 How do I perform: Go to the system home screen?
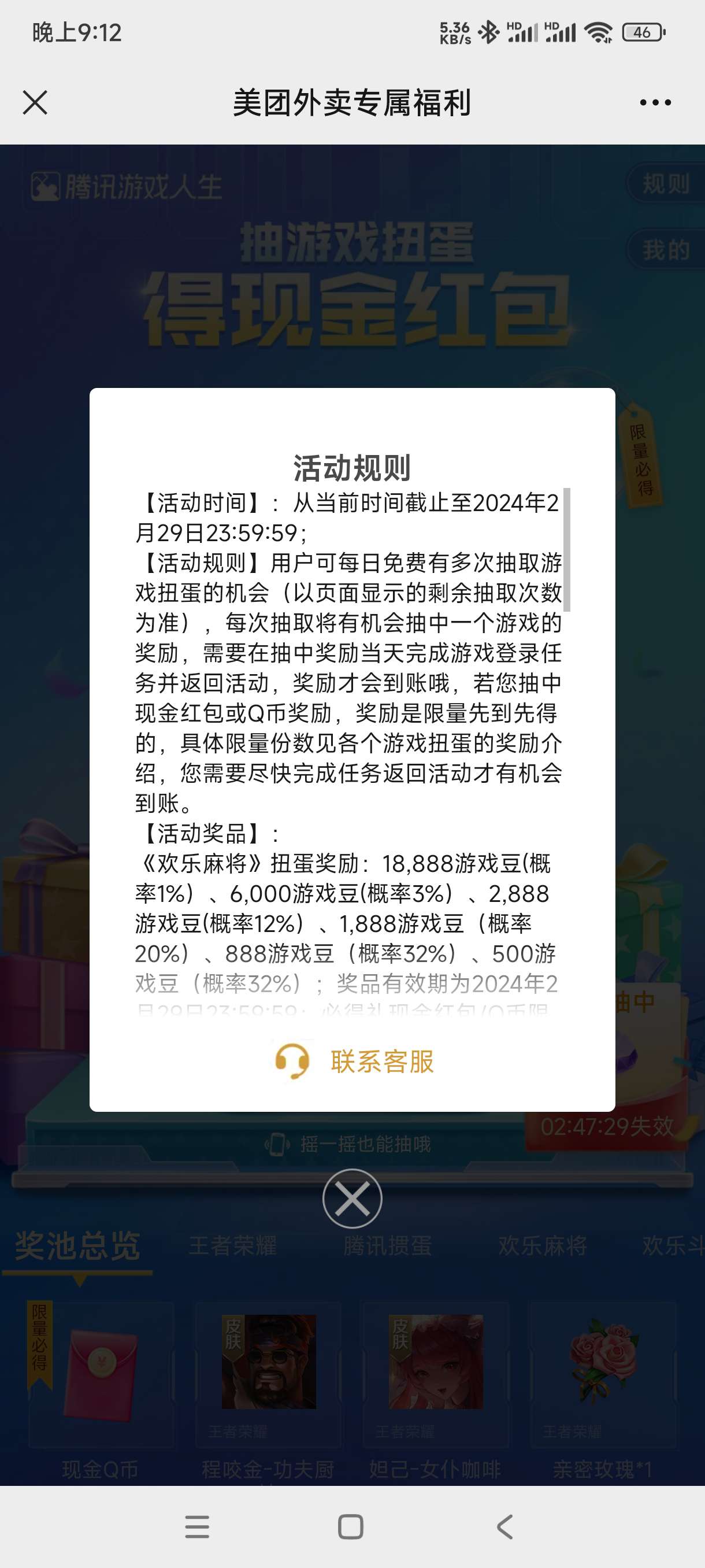pyautogui.click(x=351, y=1526)
